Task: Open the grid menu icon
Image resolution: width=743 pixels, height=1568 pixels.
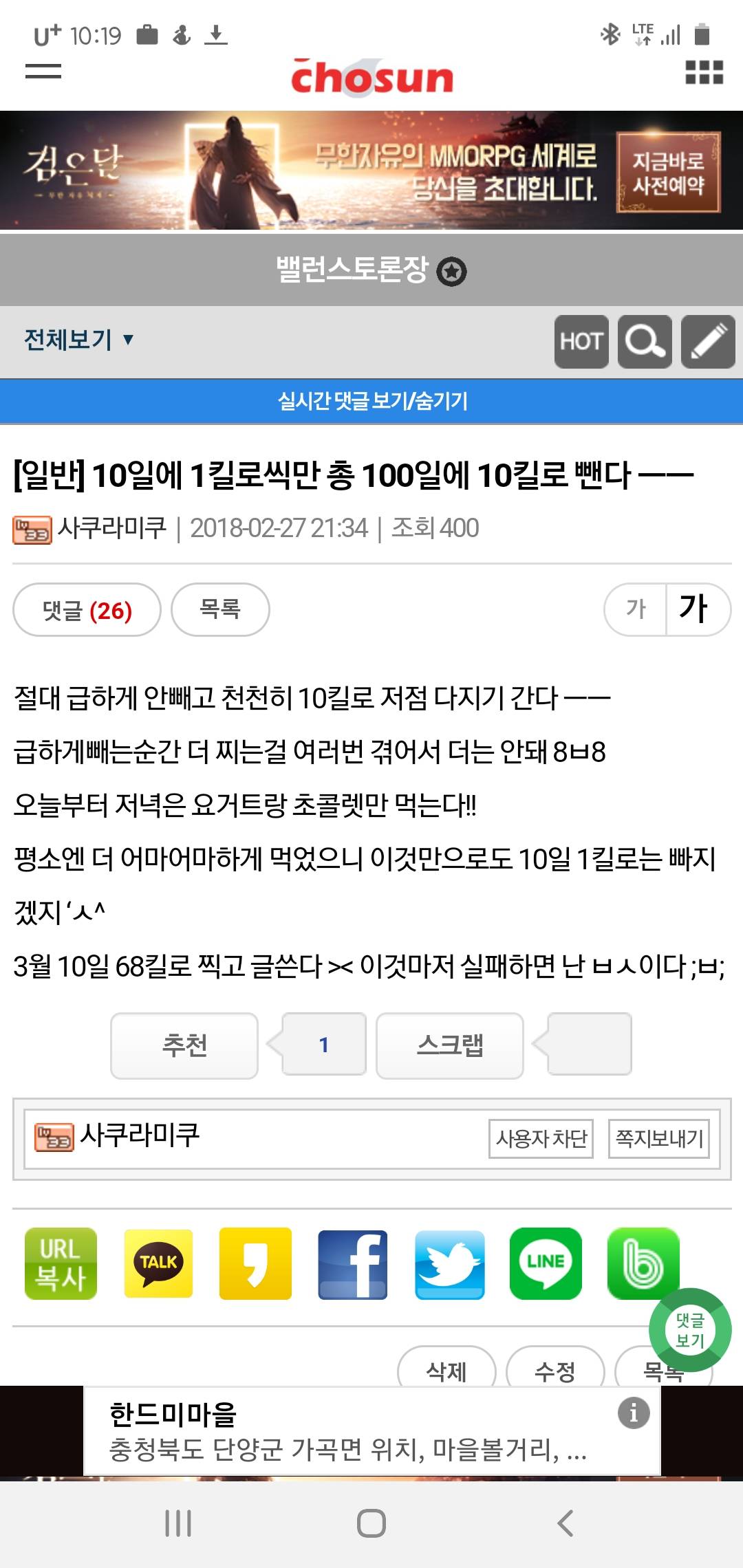Action: (704, 72)
